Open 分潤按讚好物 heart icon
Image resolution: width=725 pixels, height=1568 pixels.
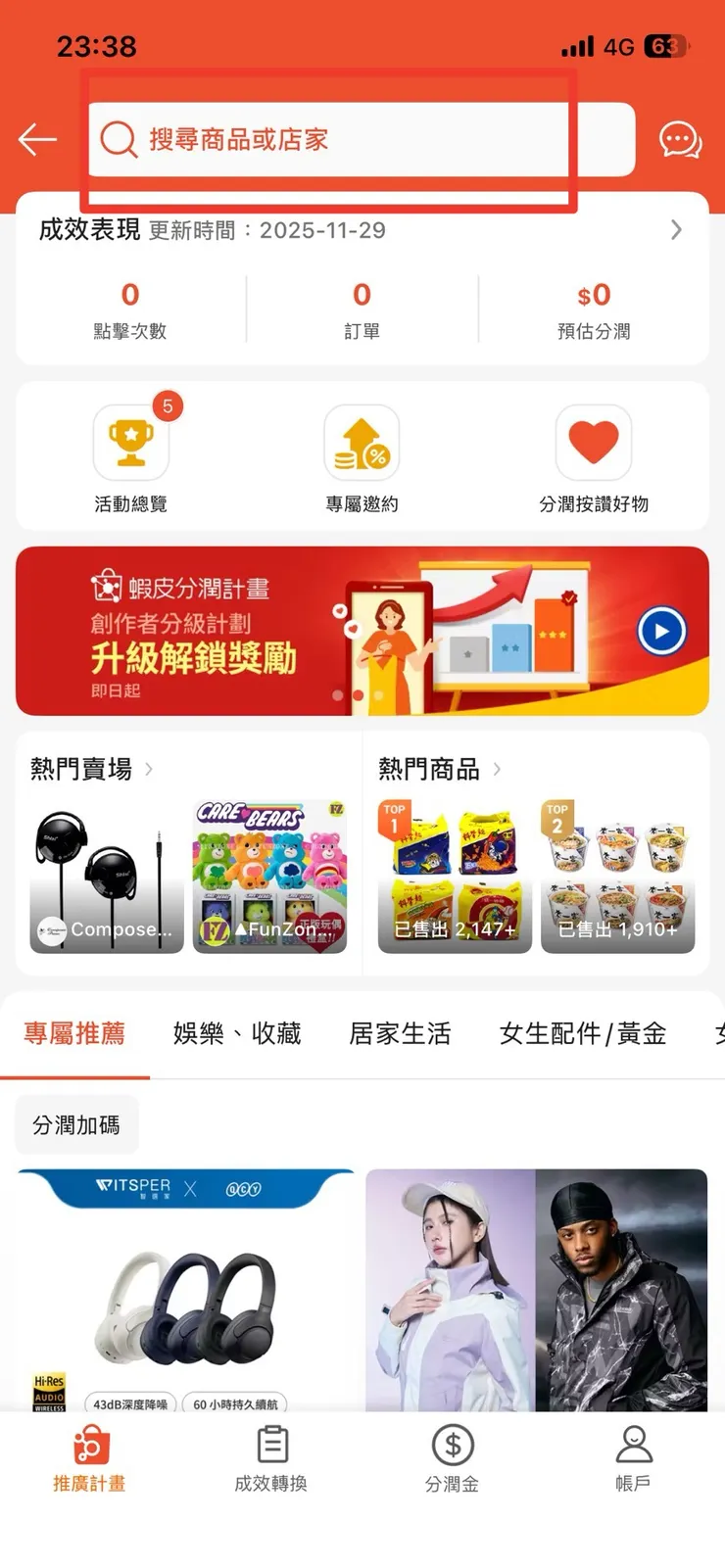pos(594,444)
